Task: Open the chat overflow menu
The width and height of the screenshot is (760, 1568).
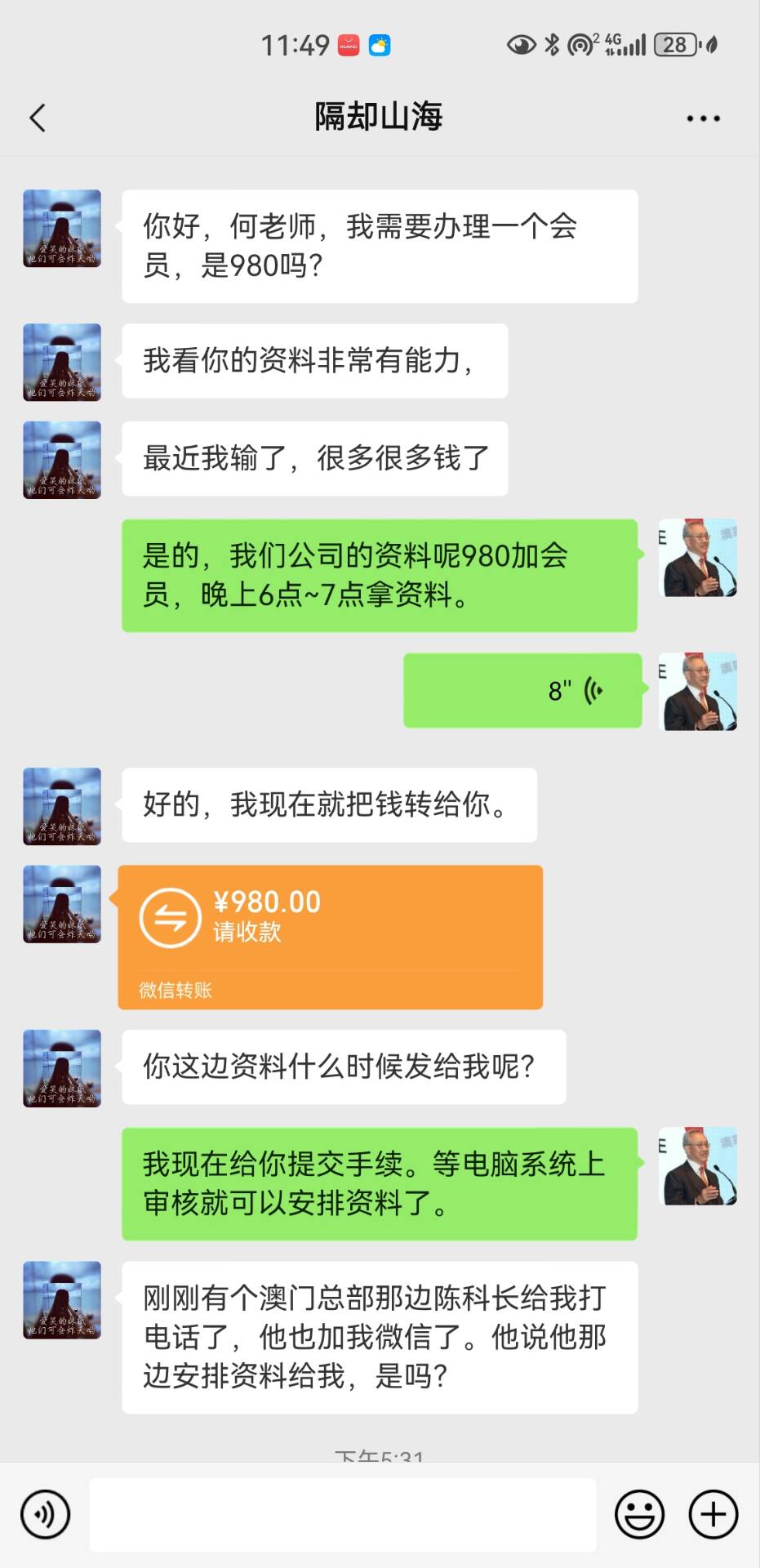Action: coord(703,118)
